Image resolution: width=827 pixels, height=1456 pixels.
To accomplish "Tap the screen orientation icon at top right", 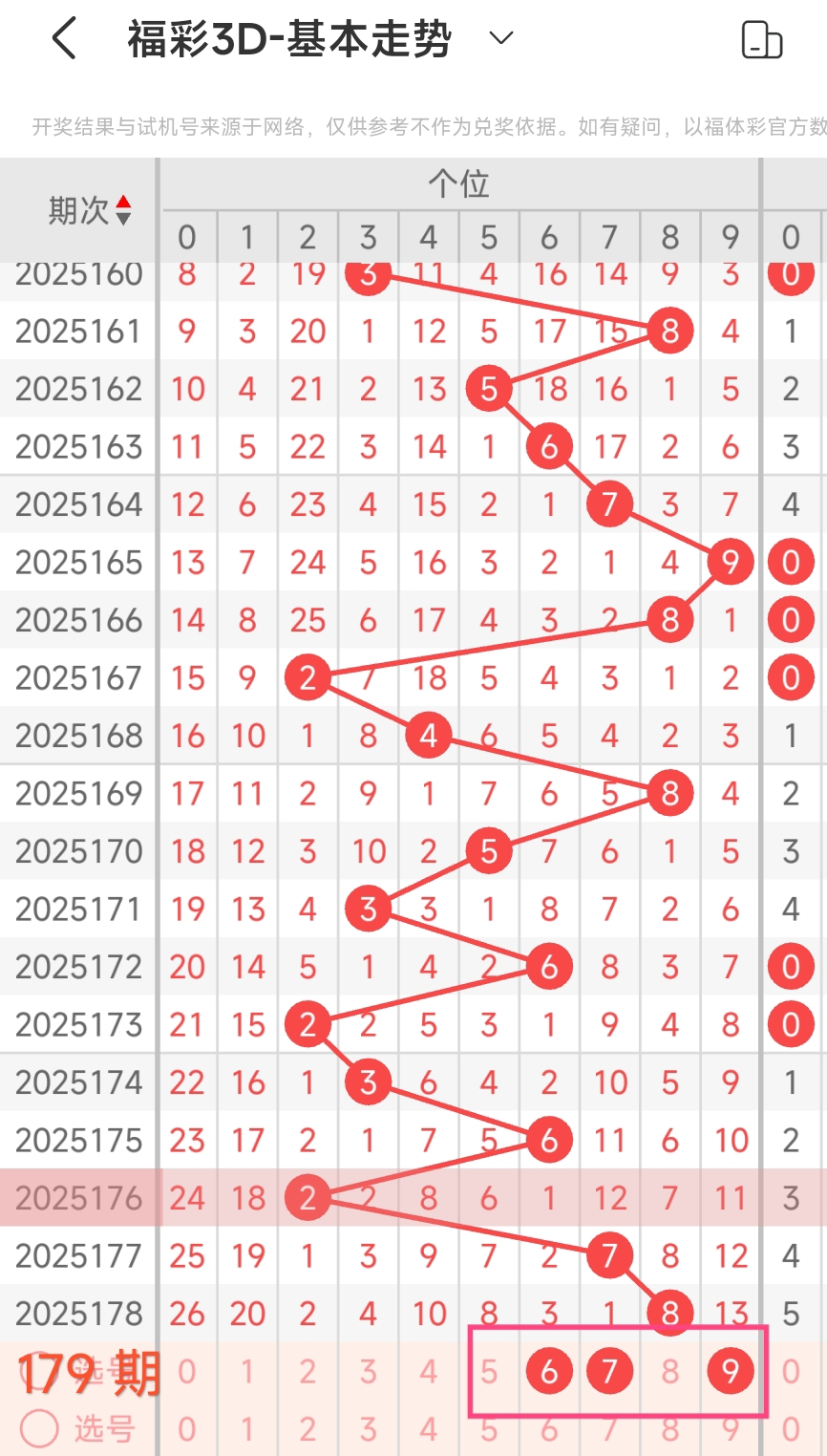I will coord(762,39).
